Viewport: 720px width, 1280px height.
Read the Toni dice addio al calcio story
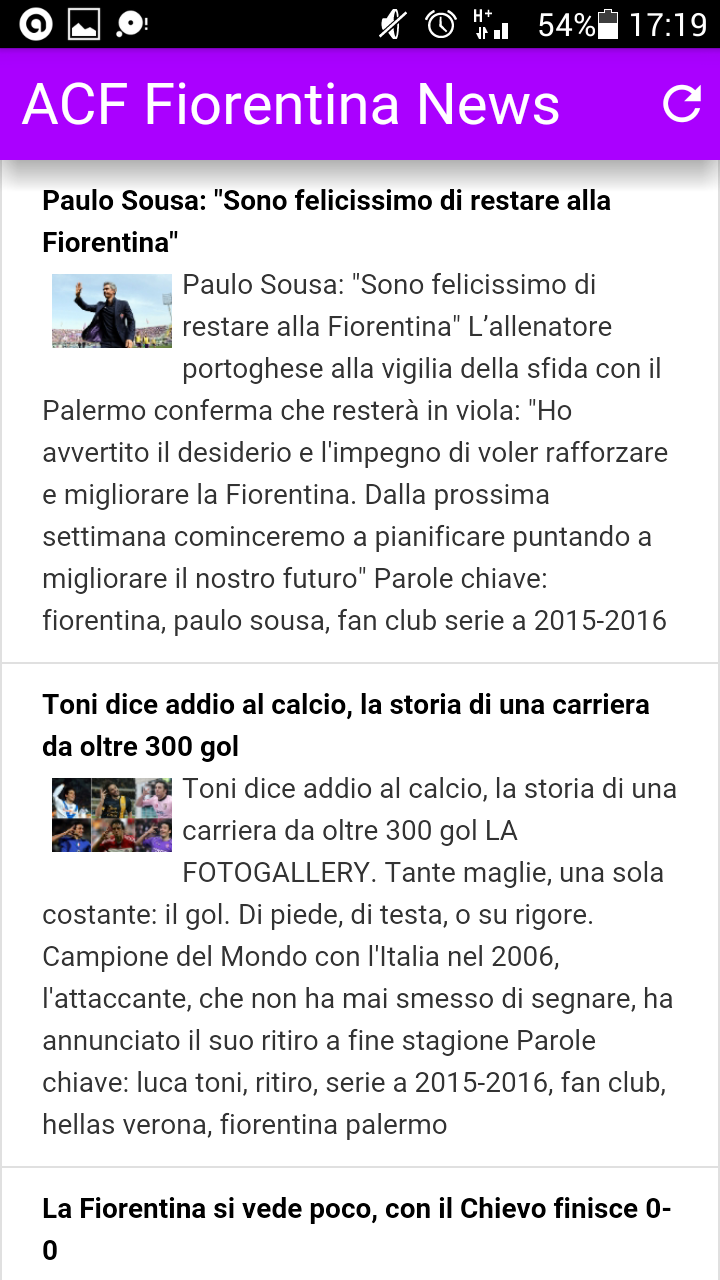tap(345, 725)
